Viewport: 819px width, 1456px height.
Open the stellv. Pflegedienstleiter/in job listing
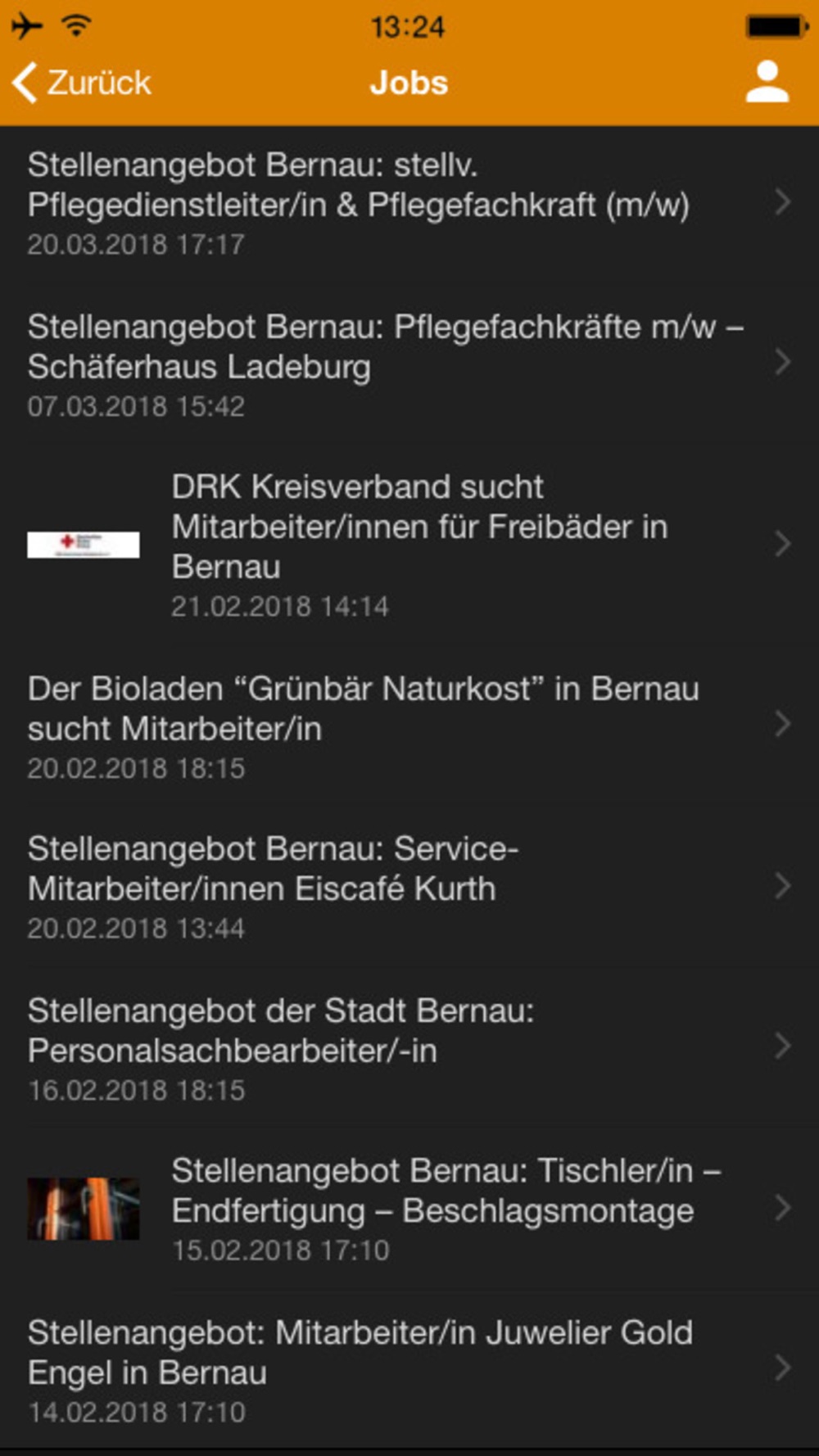[359, 203]
